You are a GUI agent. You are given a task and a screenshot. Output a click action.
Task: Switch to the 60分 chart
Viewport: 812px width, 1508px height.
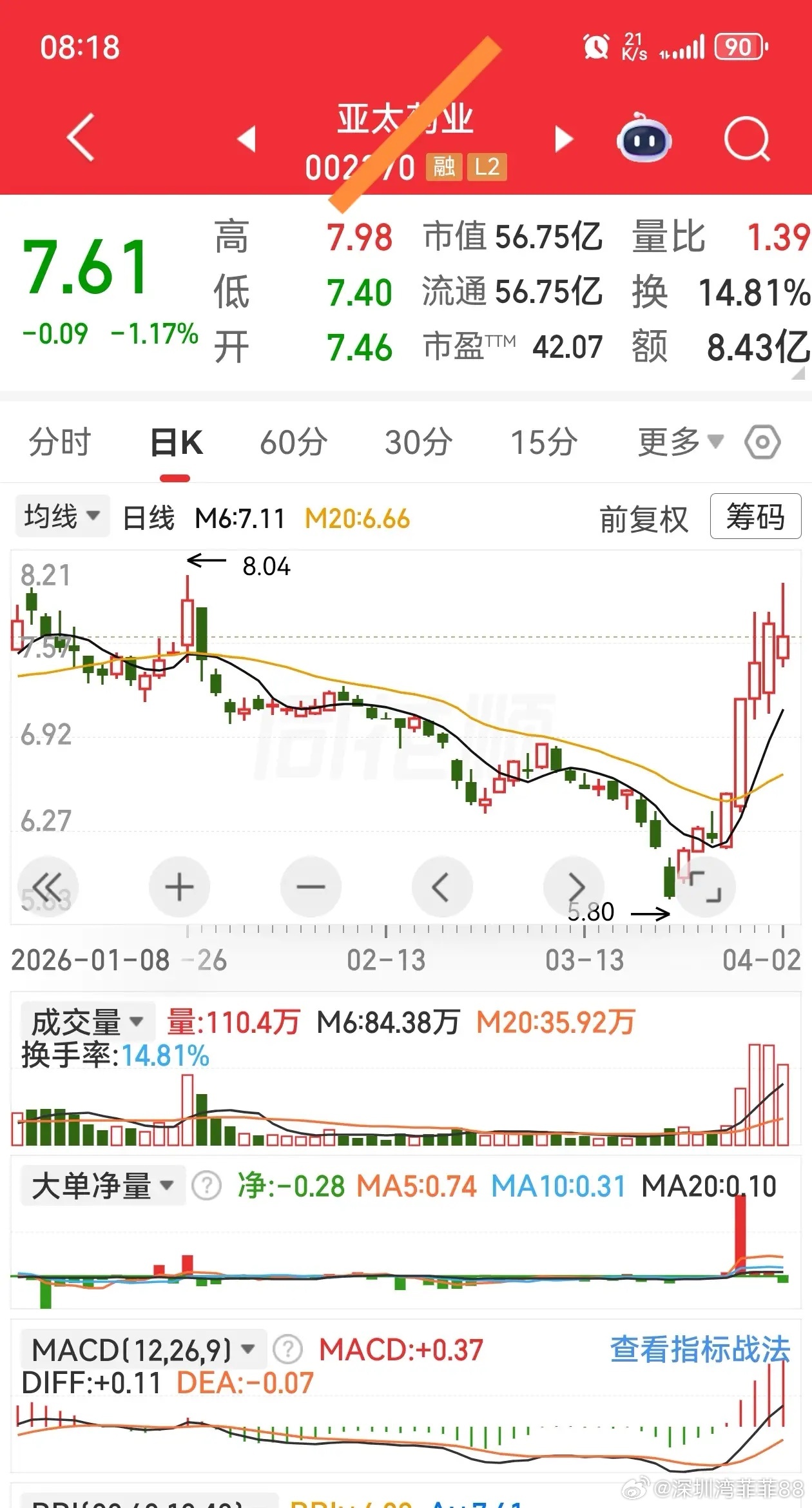(x=294, y=443)
